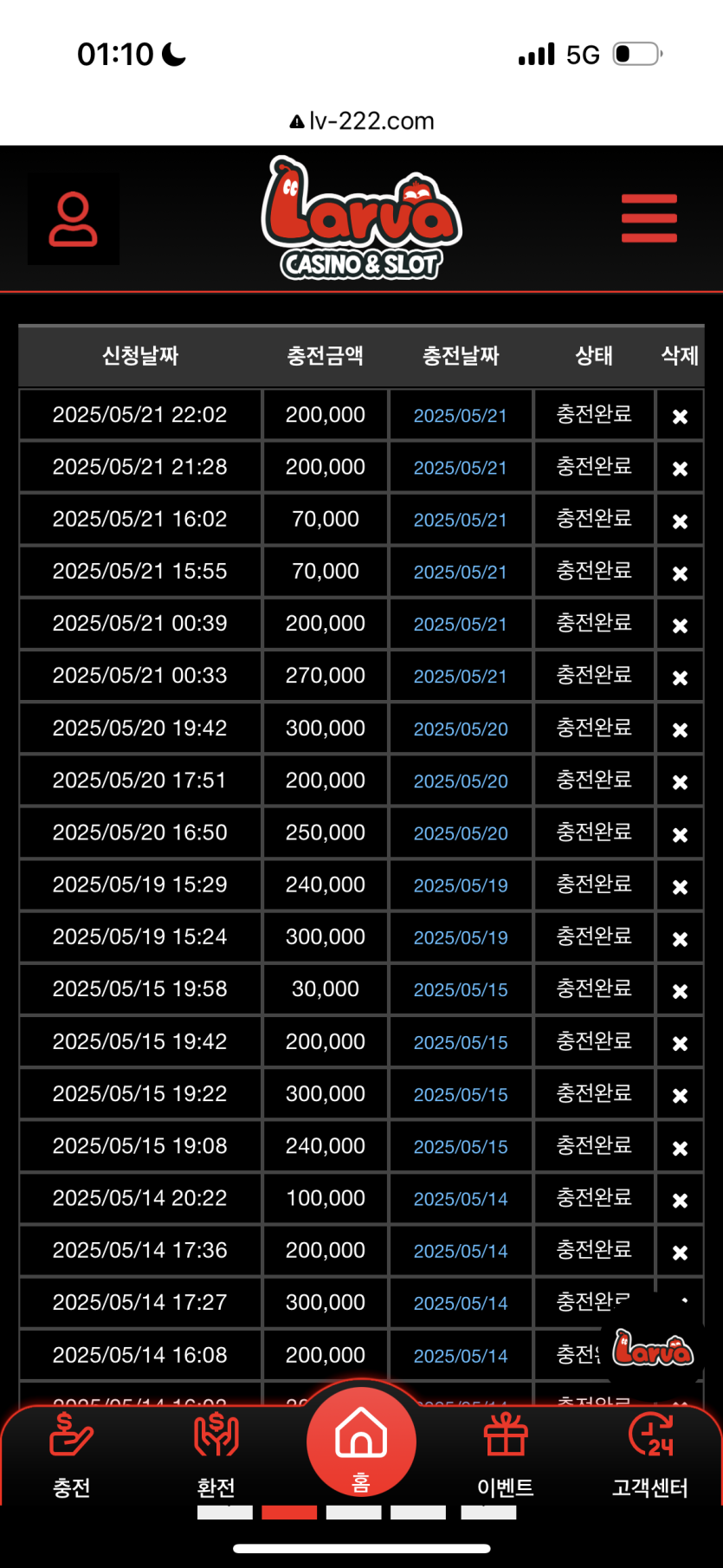This screenshot has height=1568, width=723.
Task: Remove the 2025/05/14 20:22 entry of 100,000
Action: [x=680, y=1200]
